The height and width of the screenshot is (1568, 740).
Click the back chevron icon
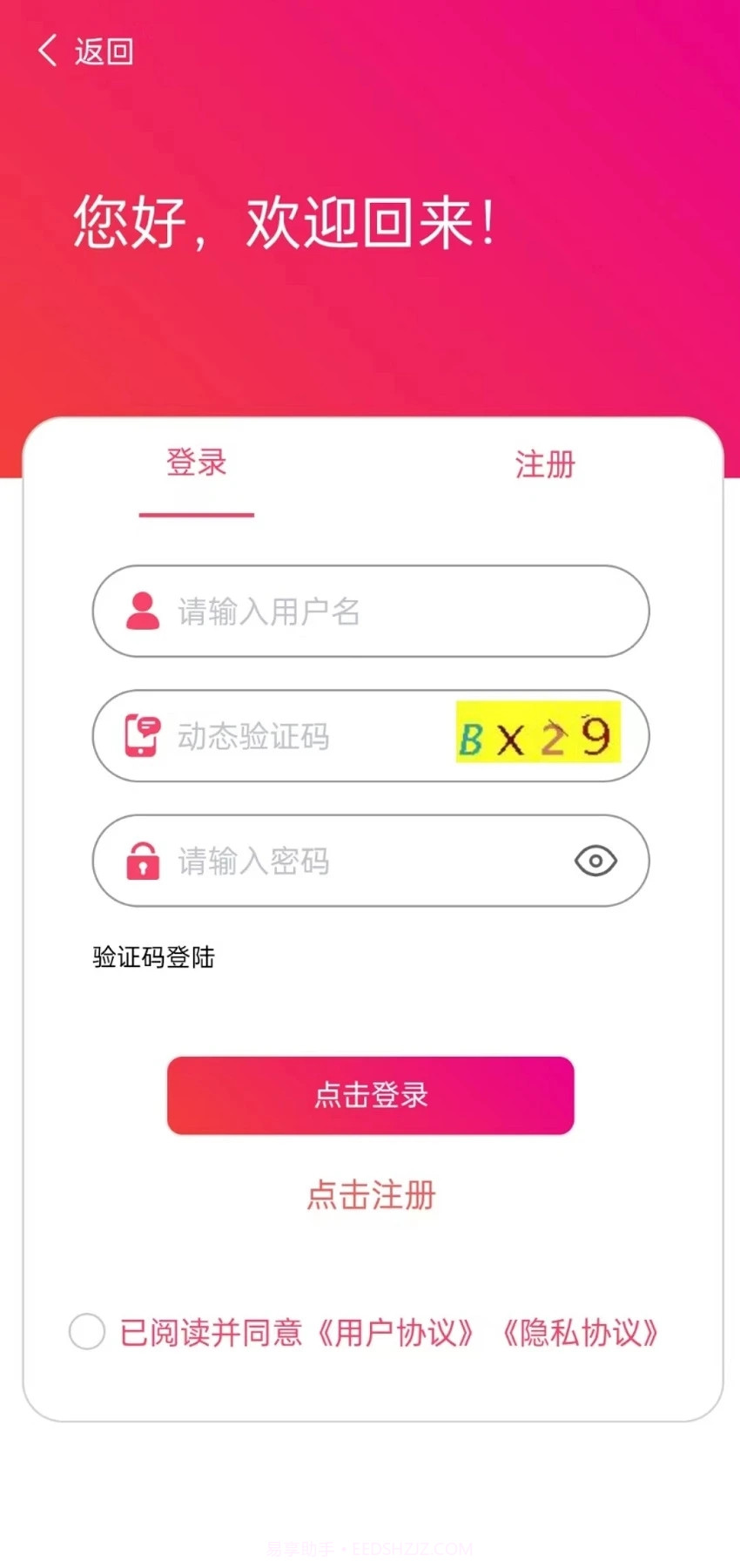pos(46,51)
